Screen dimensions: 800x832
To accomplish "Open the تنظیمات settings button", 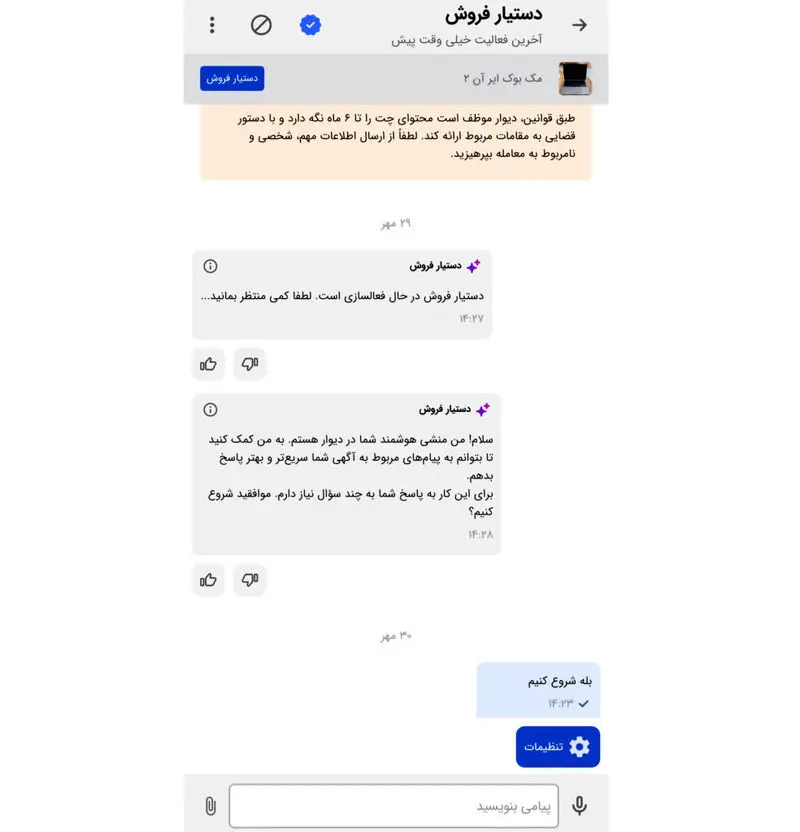I will point(558,746).
